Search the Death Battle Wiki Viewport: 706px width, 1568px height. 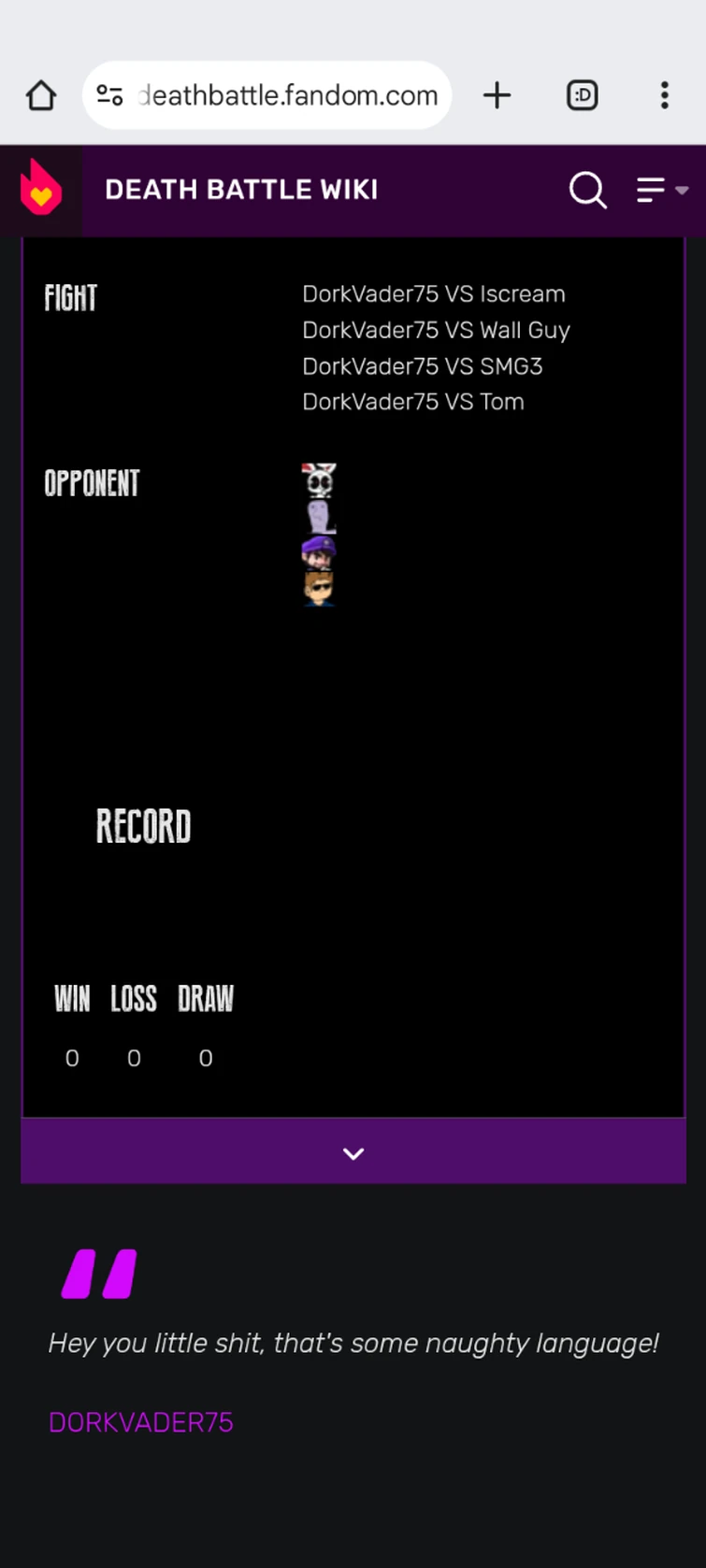pos(587,190)
